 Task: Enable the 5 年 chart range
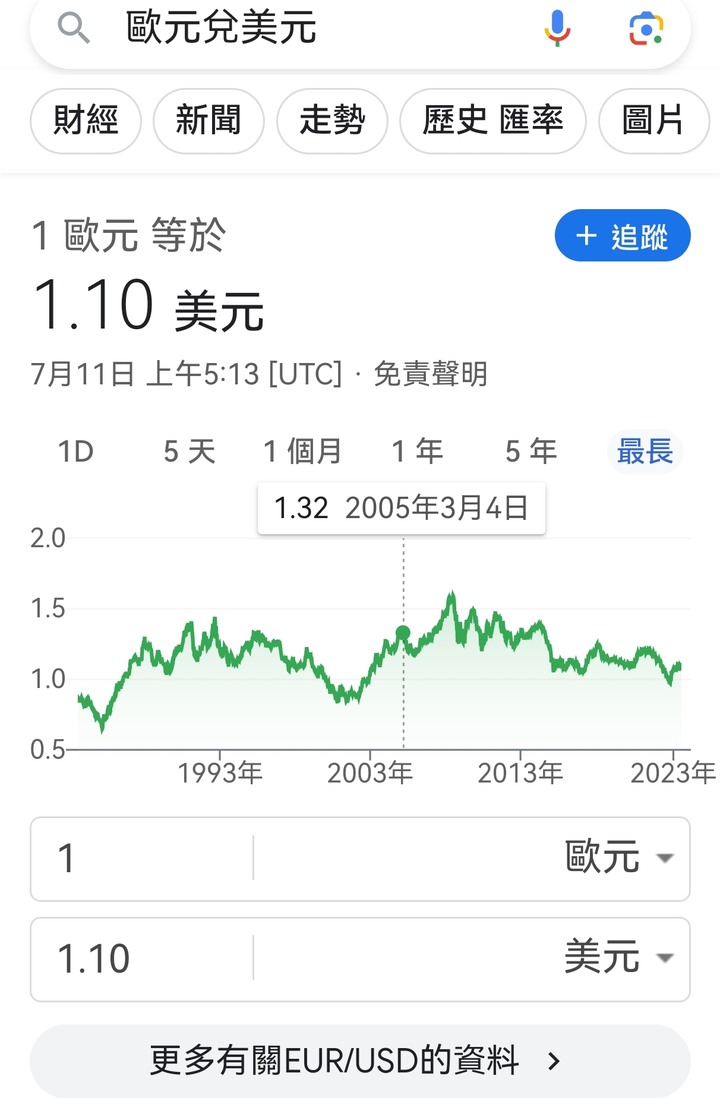pyautogui.click(x=529, y=451)
